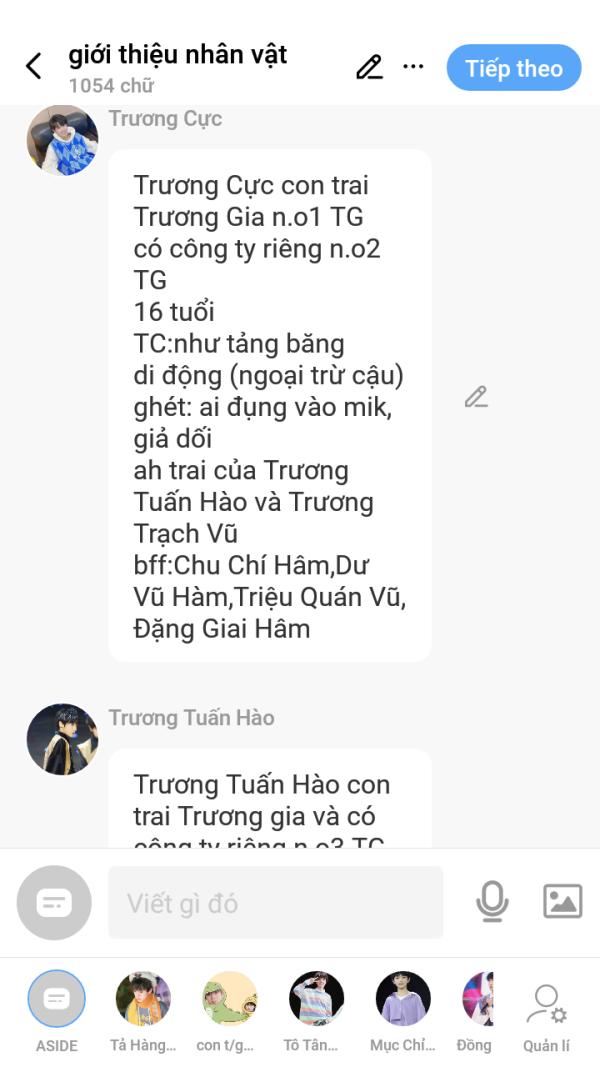
Task: Select the Tả Hàng character
Action: (x=143, y=1011)
